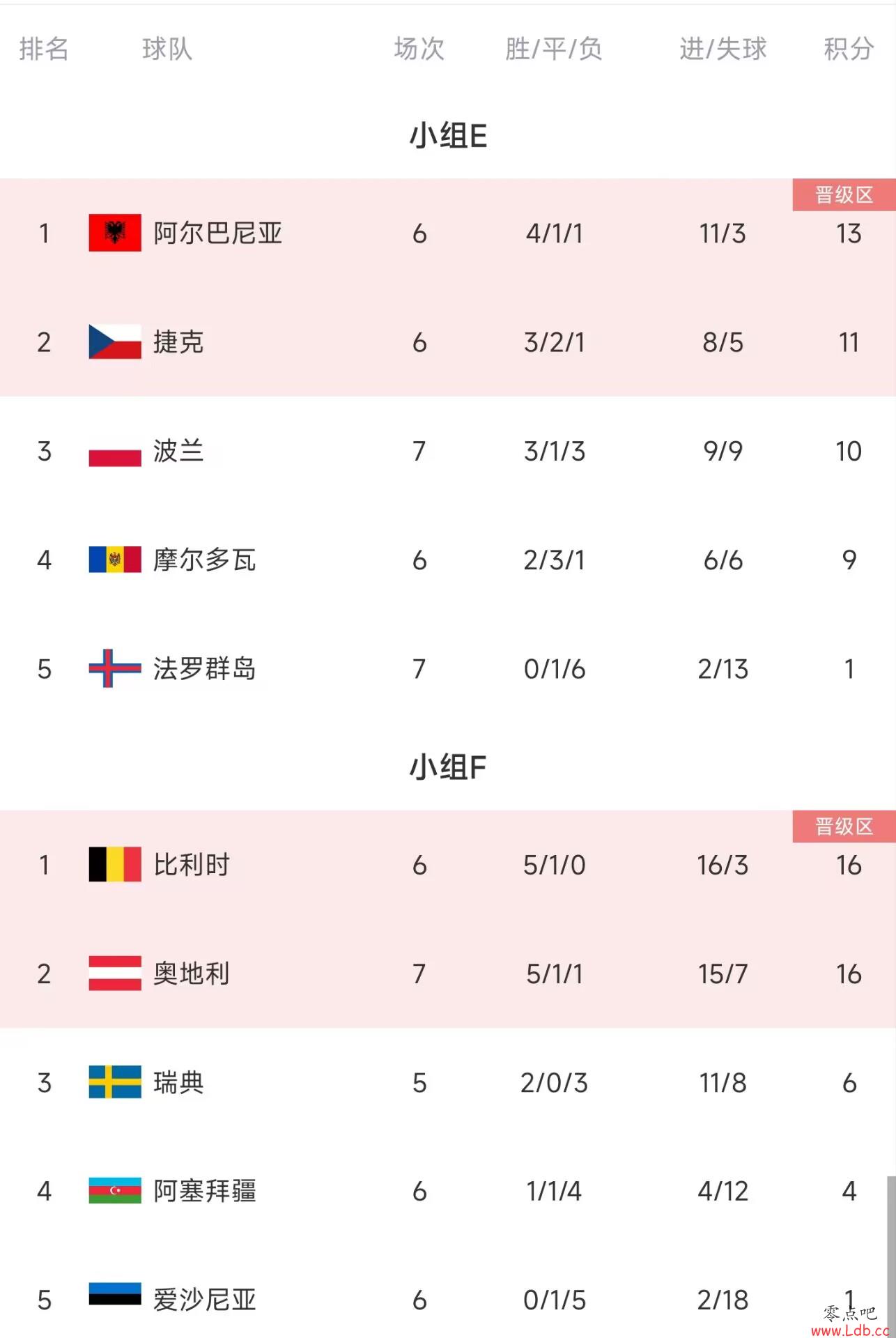Tap the 阿塞拜疆 row
This screenshot has height=1338, width=896.
(204, 1191)
